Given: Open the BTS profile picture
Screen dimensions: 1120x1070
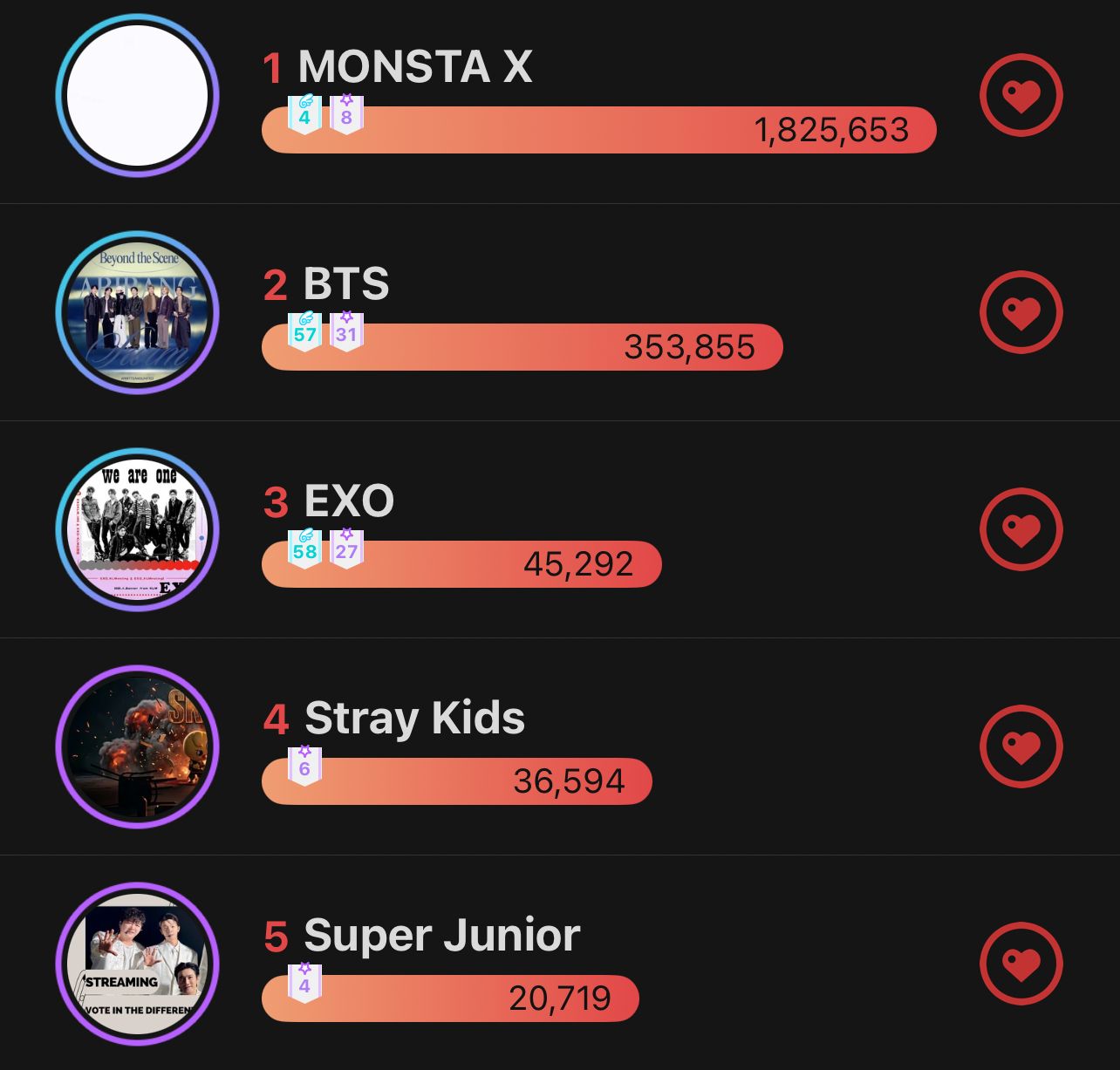Looking at the screenshot, I should tap(138, 312).
